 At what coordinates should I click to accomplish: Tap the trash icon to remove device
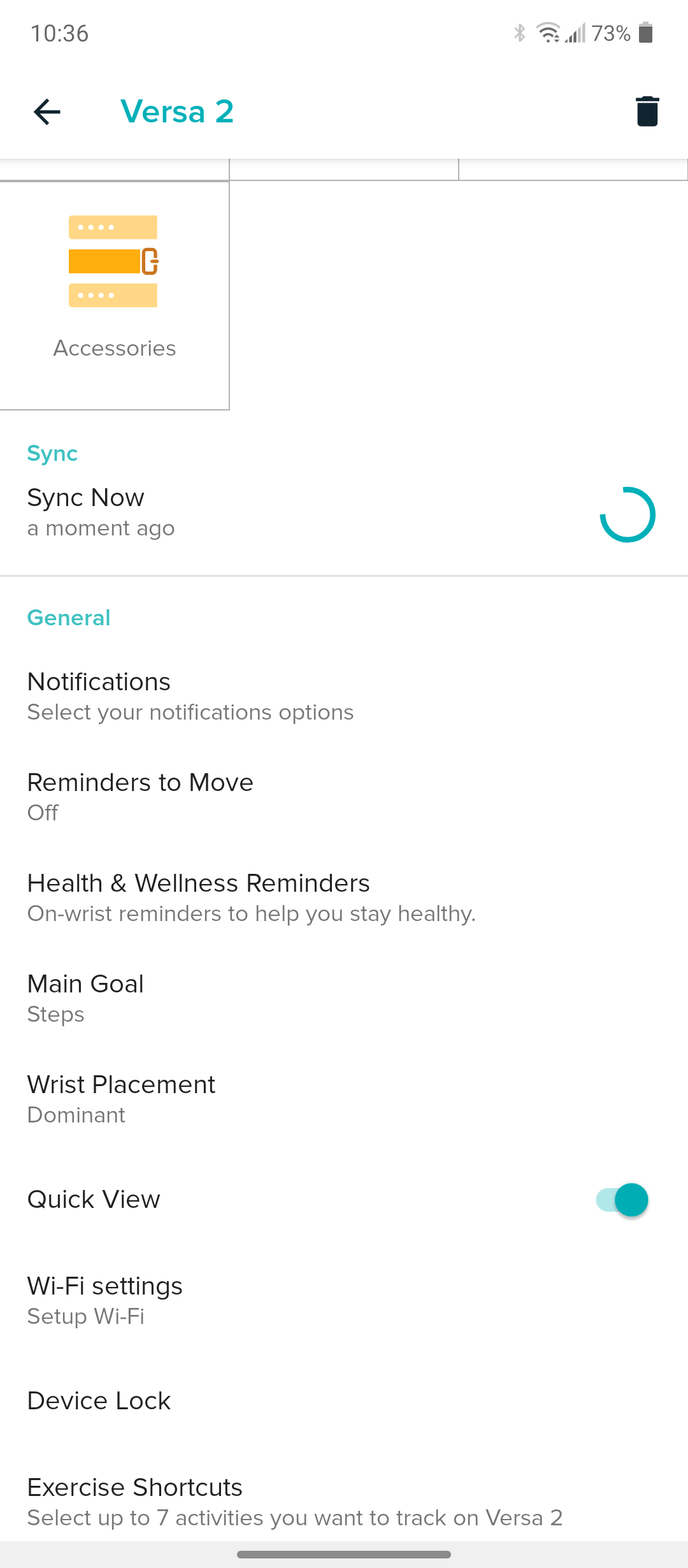pyautogui.click(x=647, y=112)
